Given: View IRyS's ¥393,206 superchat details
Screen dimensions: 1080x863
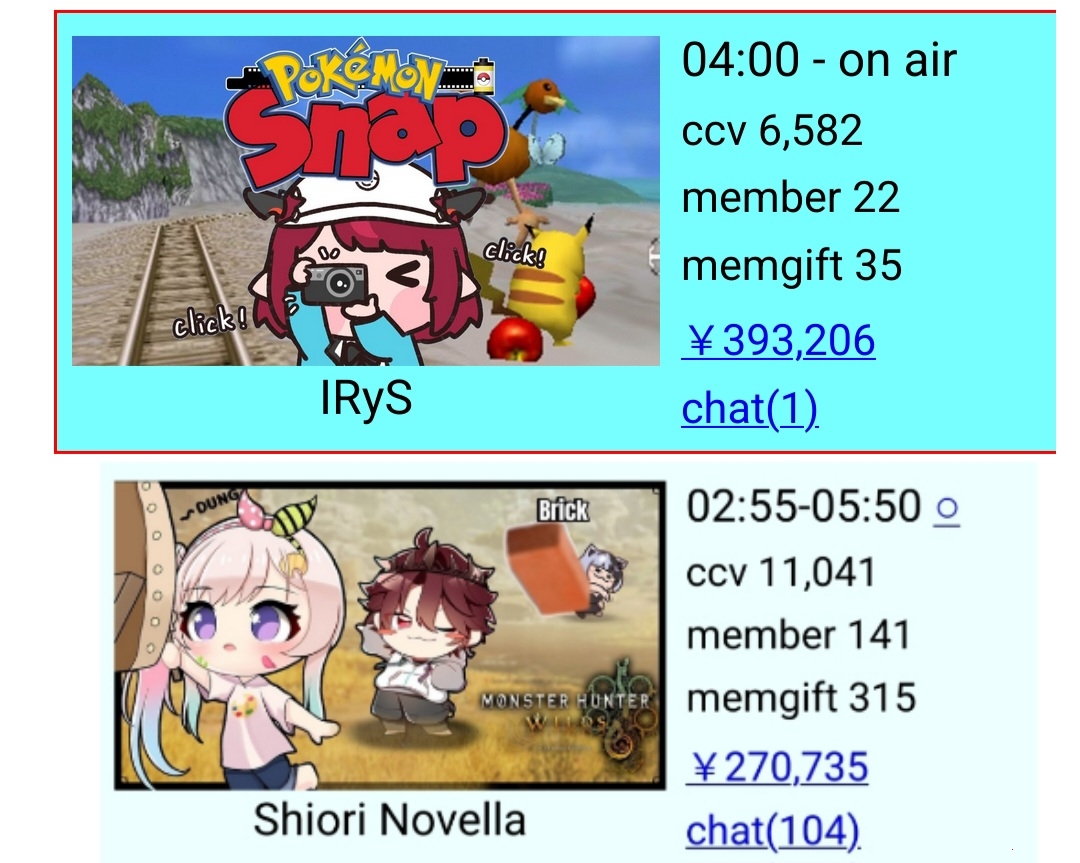Looking at the screenshot, I should click(778, 342).
